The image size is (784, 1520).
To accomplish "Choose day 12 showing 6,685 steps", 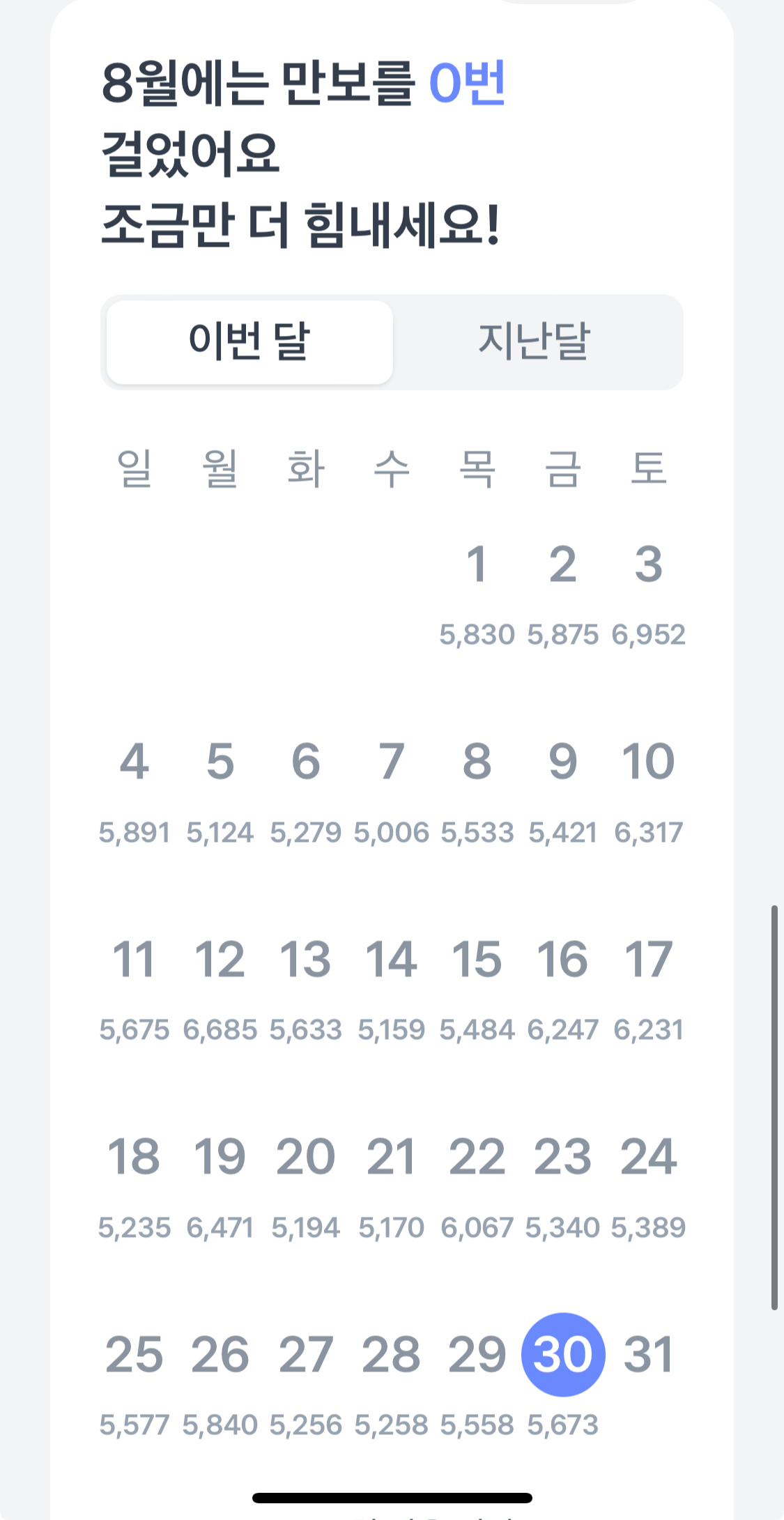I will tap(220, 960).
